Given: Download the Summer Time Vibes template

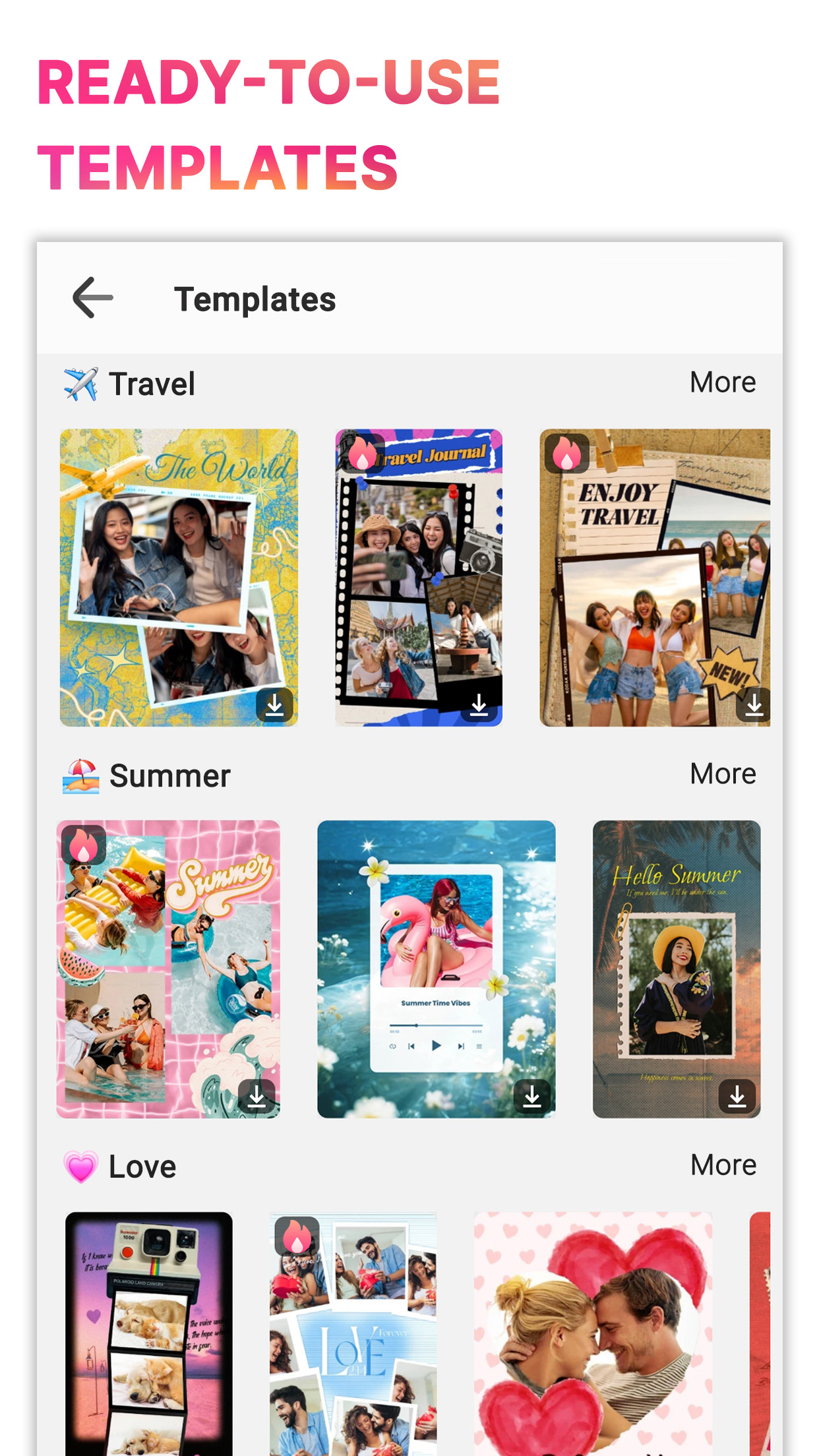Looking at the screenshot, I should [x=532, y=1095].
